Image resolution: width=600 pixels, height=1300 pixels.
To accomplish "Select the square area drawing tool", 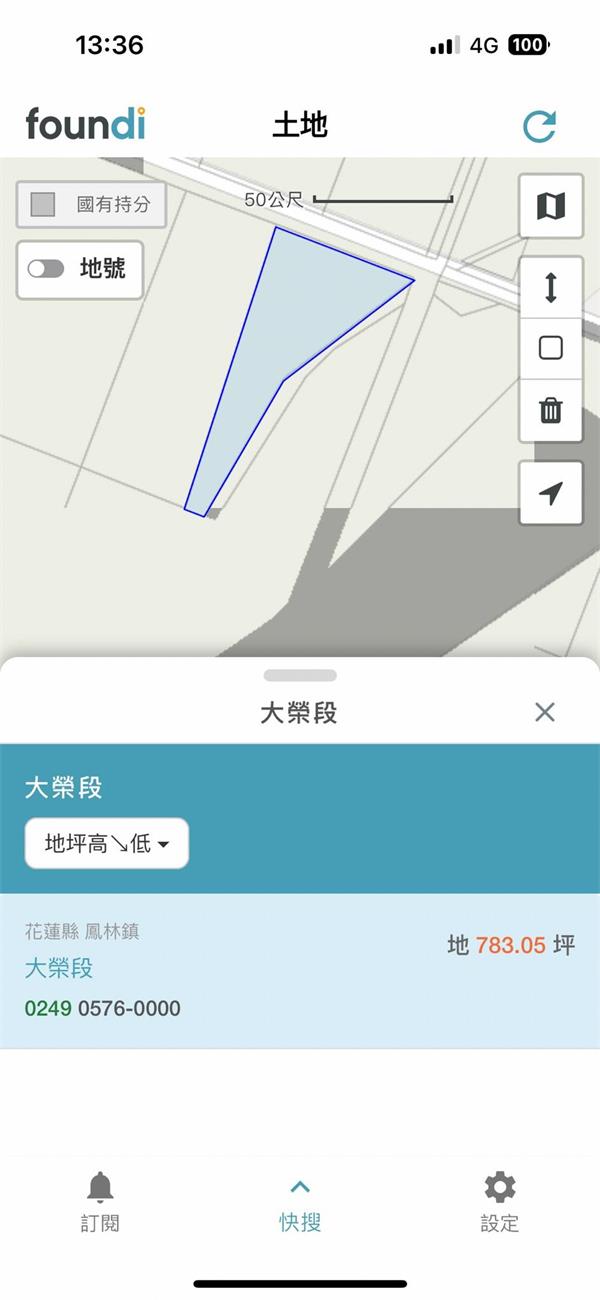I will pos(550,348).
